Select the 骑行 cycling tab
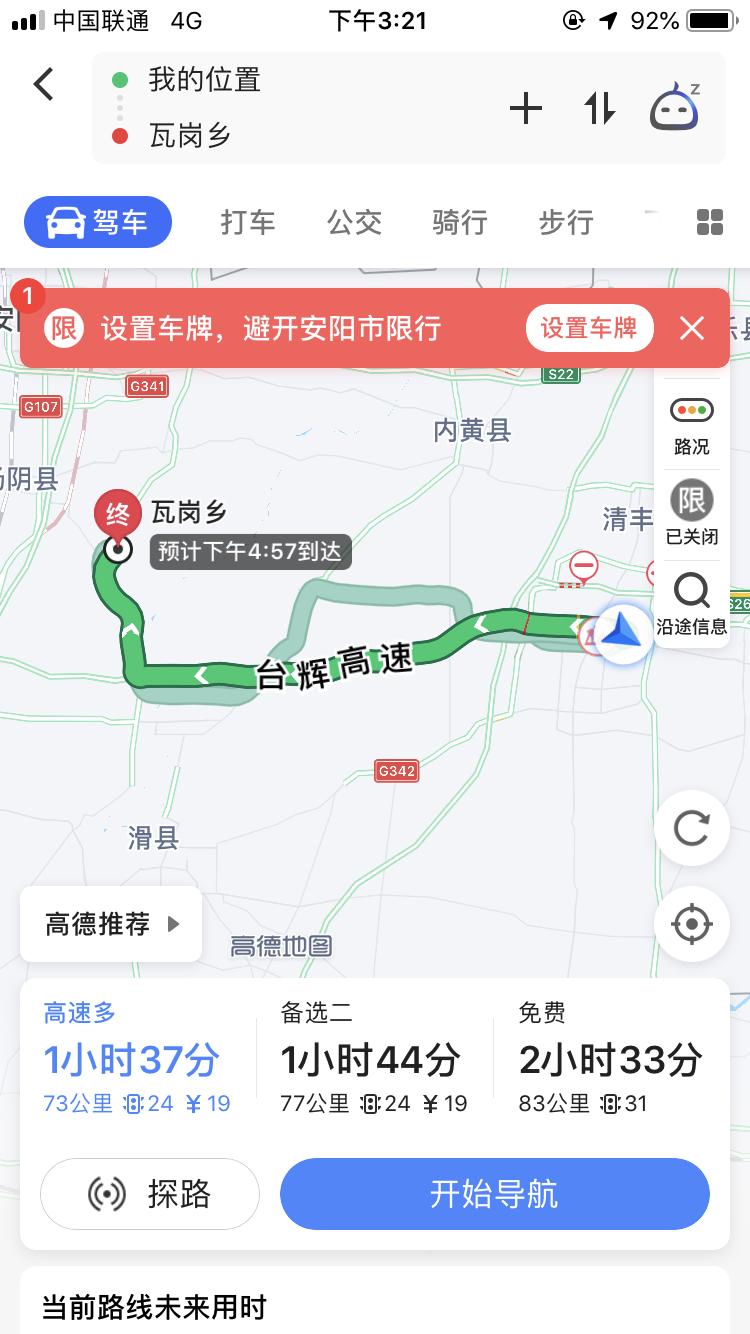 [460, 222]
